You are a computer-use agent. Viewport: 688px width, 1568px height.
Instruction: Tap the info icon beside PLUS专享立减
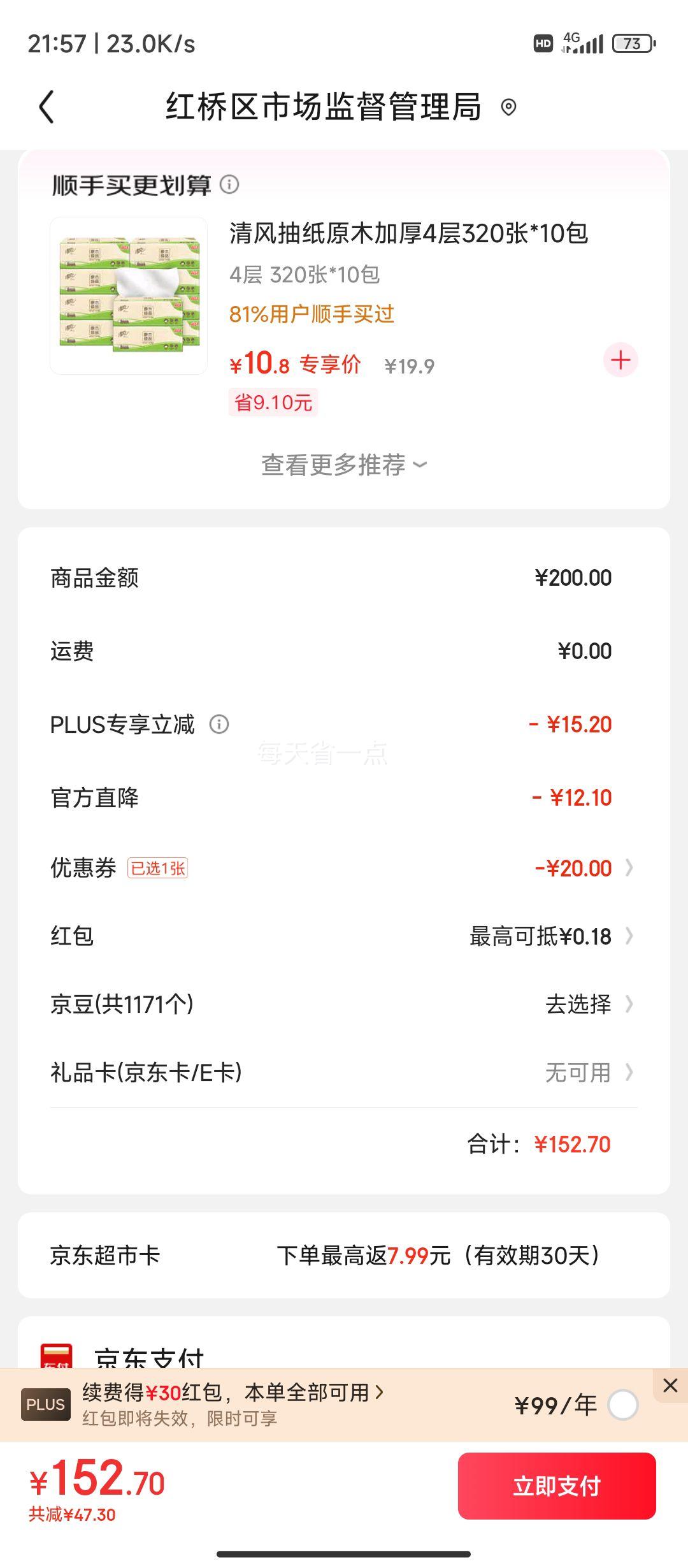[x=220, y=724]
